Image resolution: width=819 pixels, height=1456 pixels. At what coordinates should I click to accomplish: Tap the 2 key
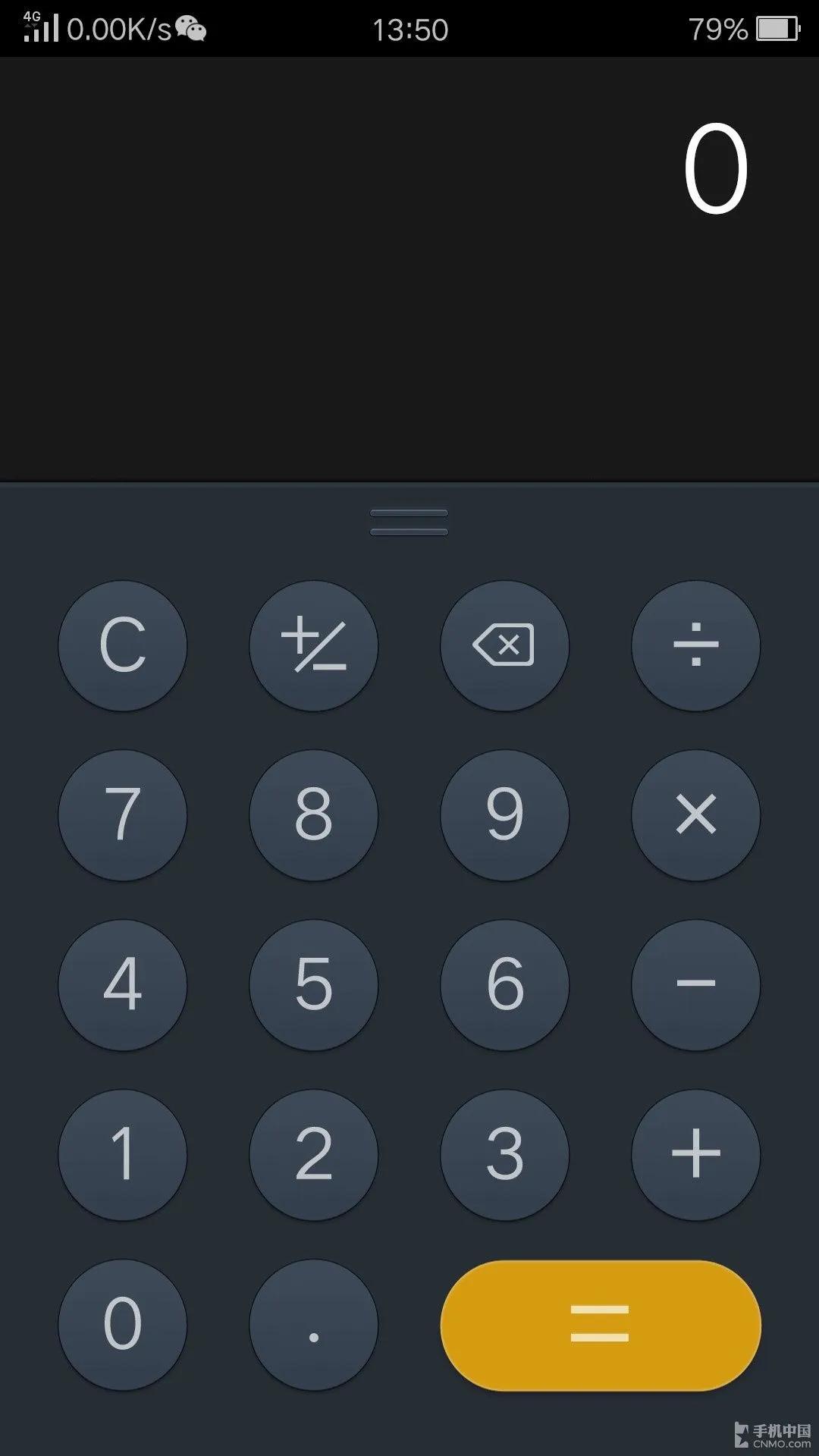click(x=314, y=1154)
